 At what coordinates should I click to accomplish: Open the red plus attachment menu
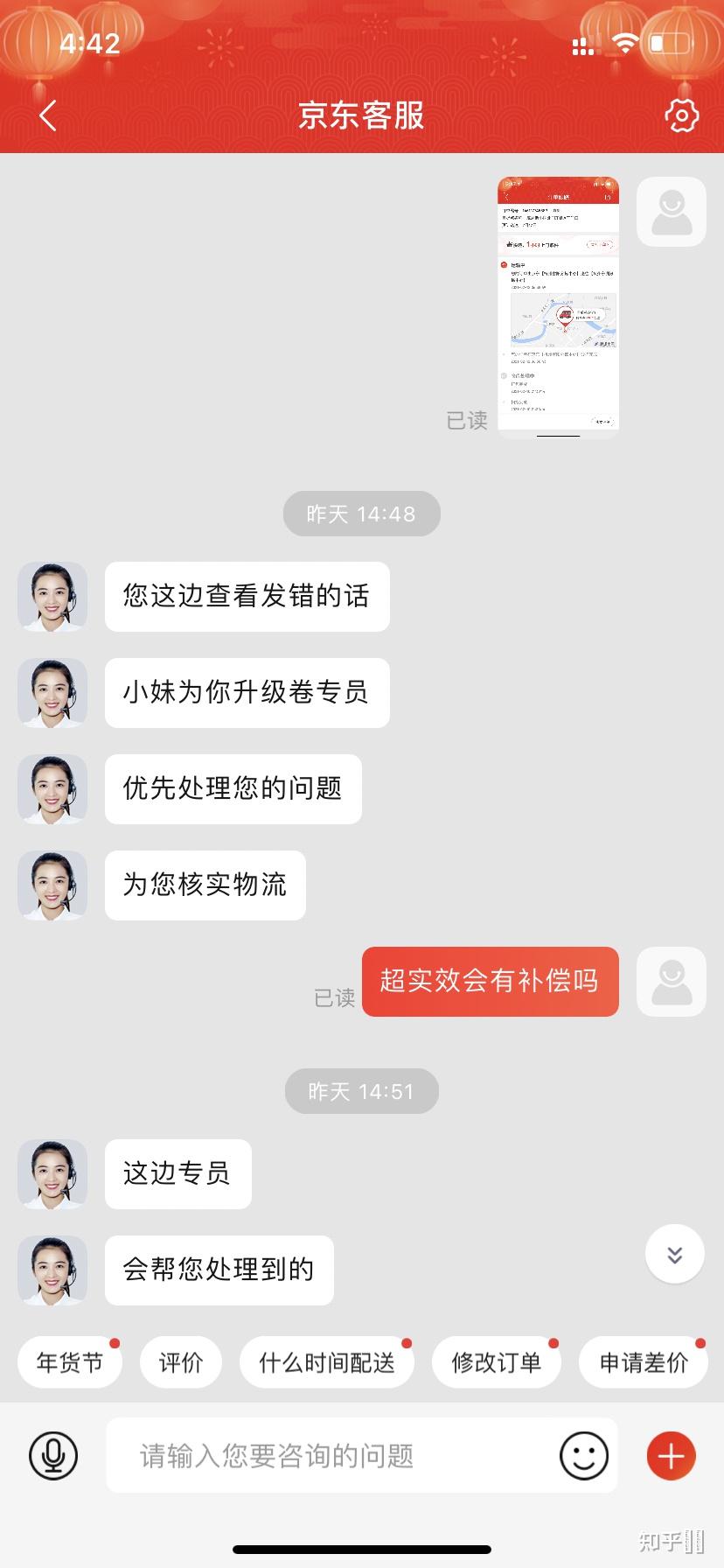[671, 1456]
